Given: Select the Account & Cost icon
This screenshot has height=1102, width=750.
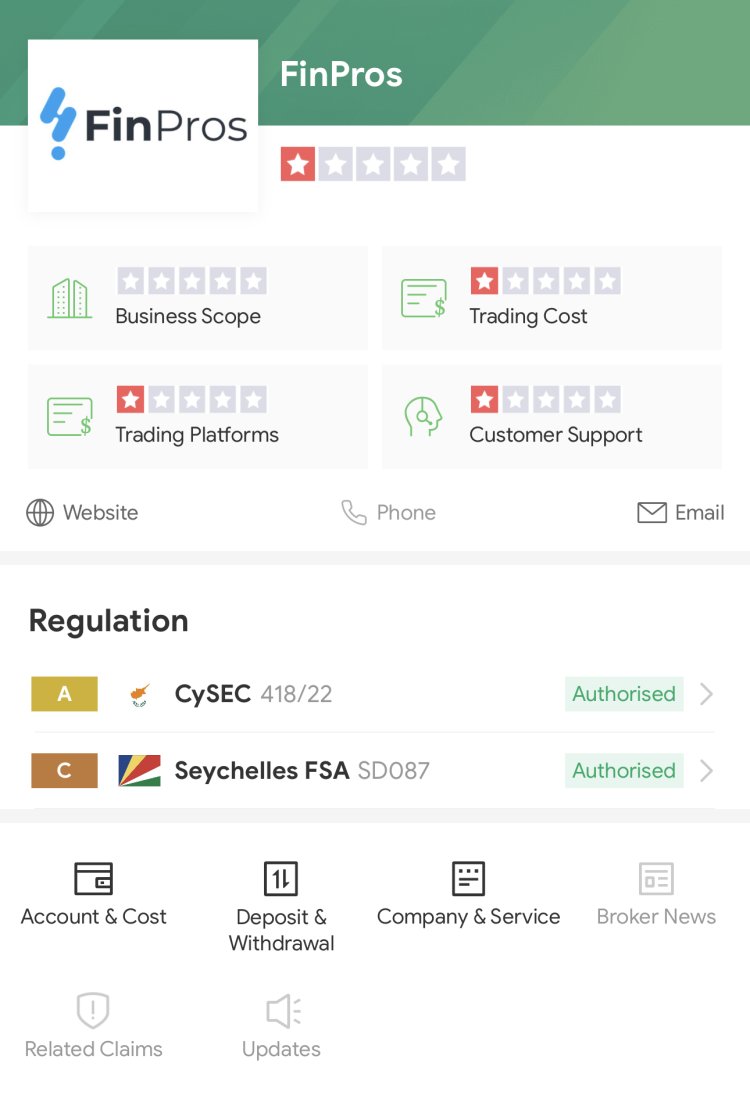Looking at the screenshot, I should (x=93, y=878).
